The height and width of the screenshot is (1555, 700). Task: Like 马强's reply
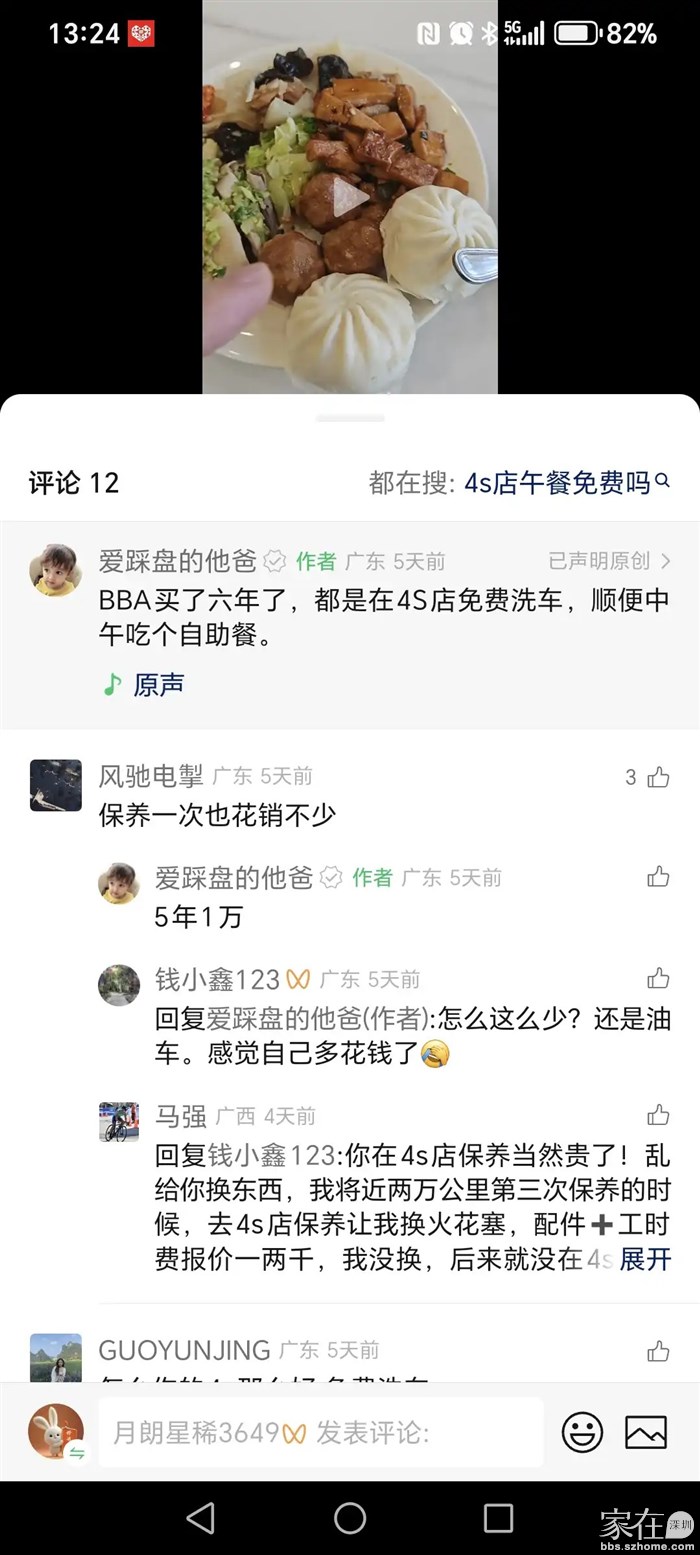tap(658, 1115)
